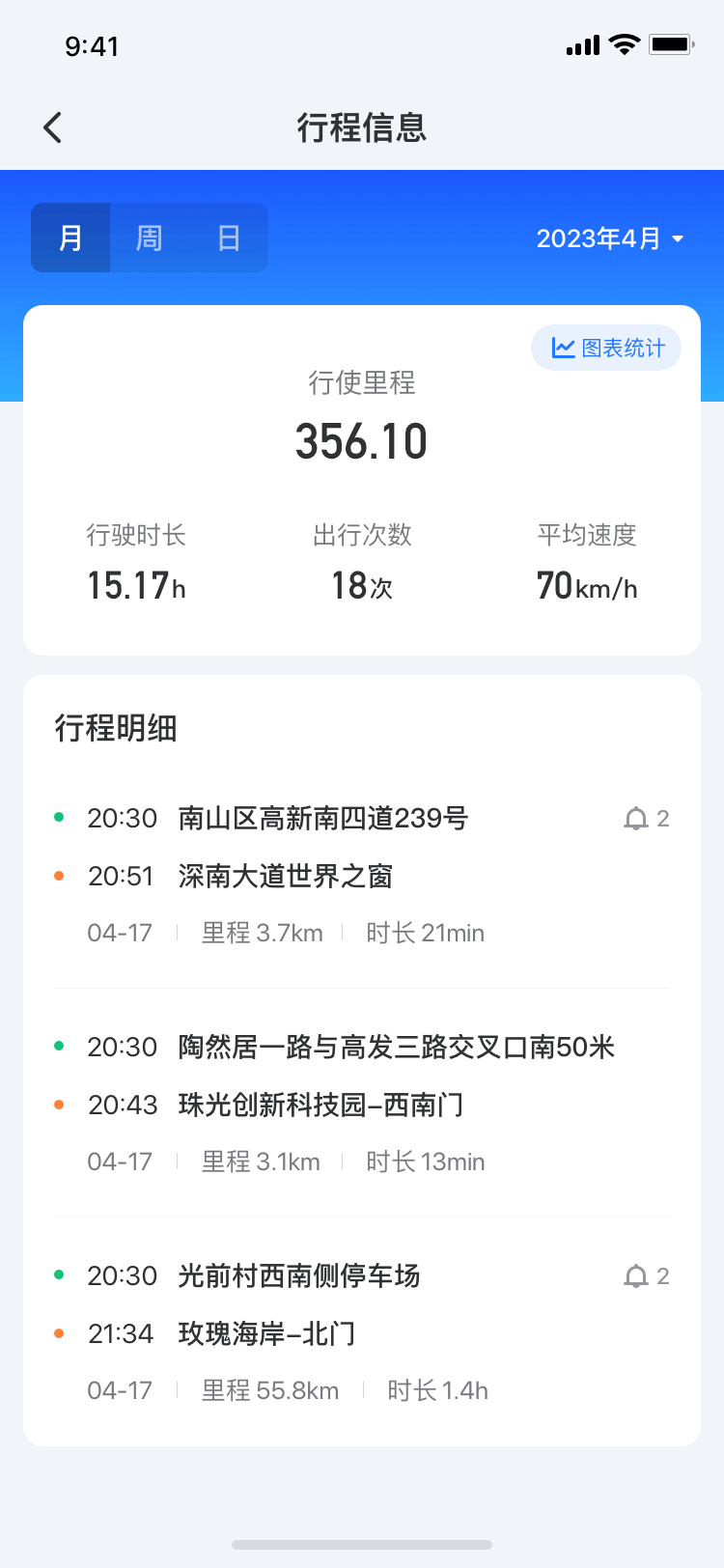
Task: Open the trip from 陶然居一路与高发三路交叉口南50米
Action: click(x=362, y=1104)
